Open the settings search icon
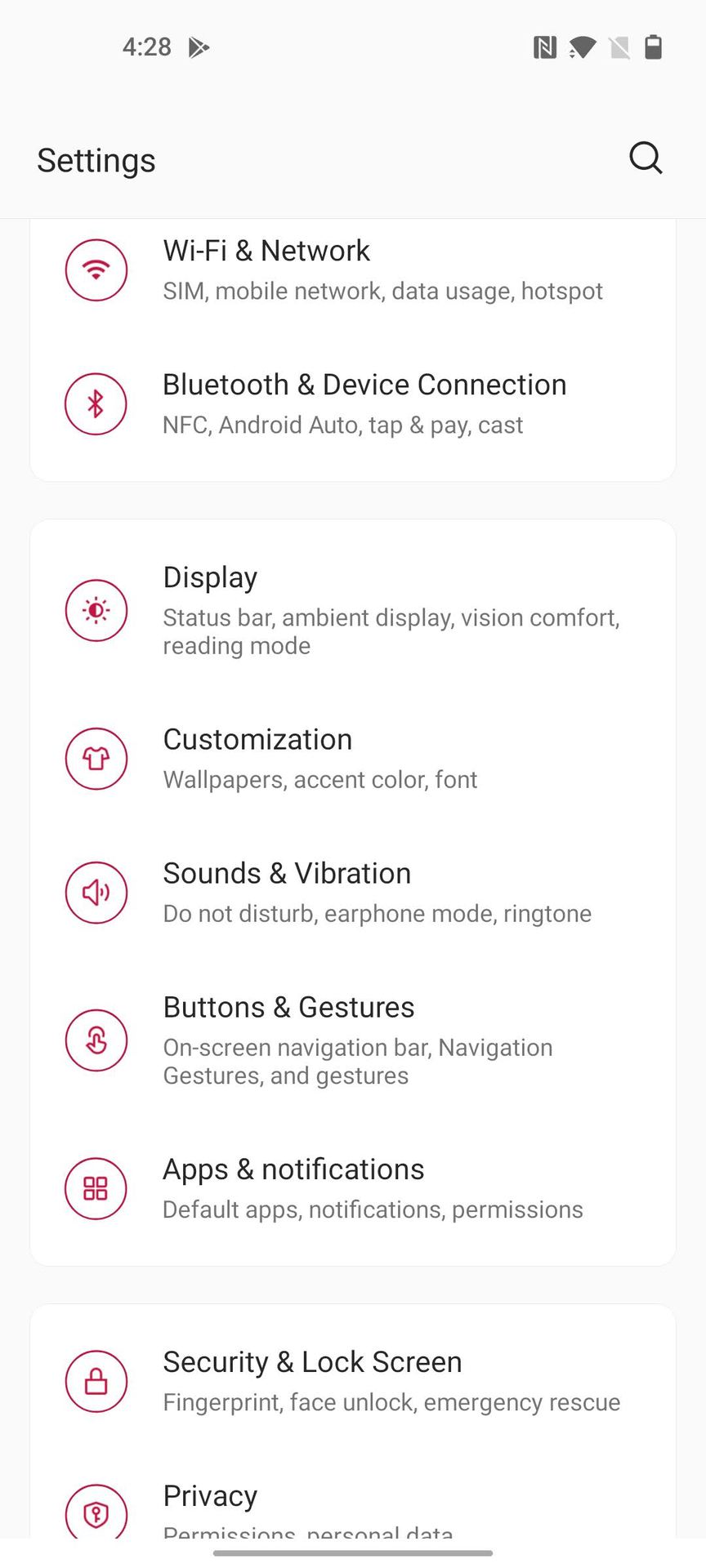Image resolution: width=706 pixels, height=1568 pixels. coord(645,158)
